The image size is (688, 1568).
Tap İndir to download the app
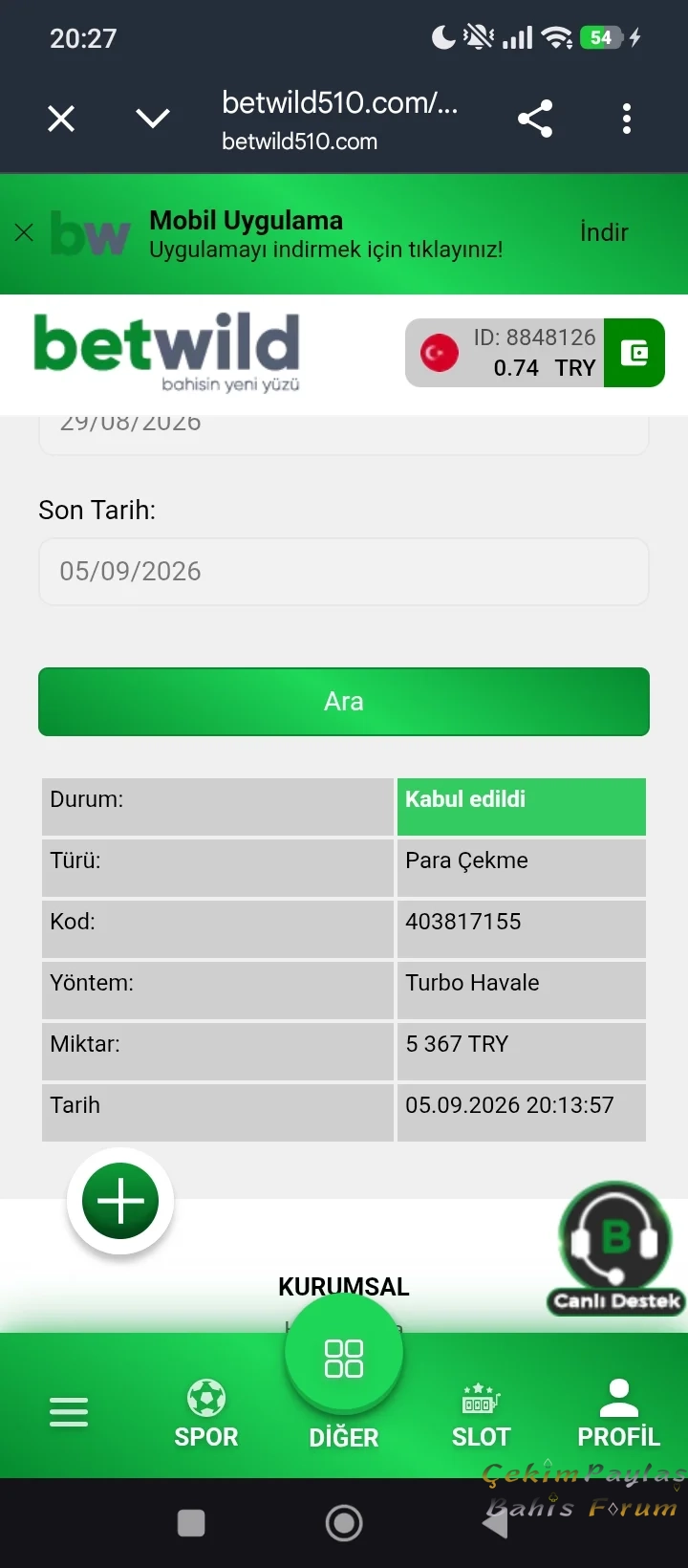604,232
